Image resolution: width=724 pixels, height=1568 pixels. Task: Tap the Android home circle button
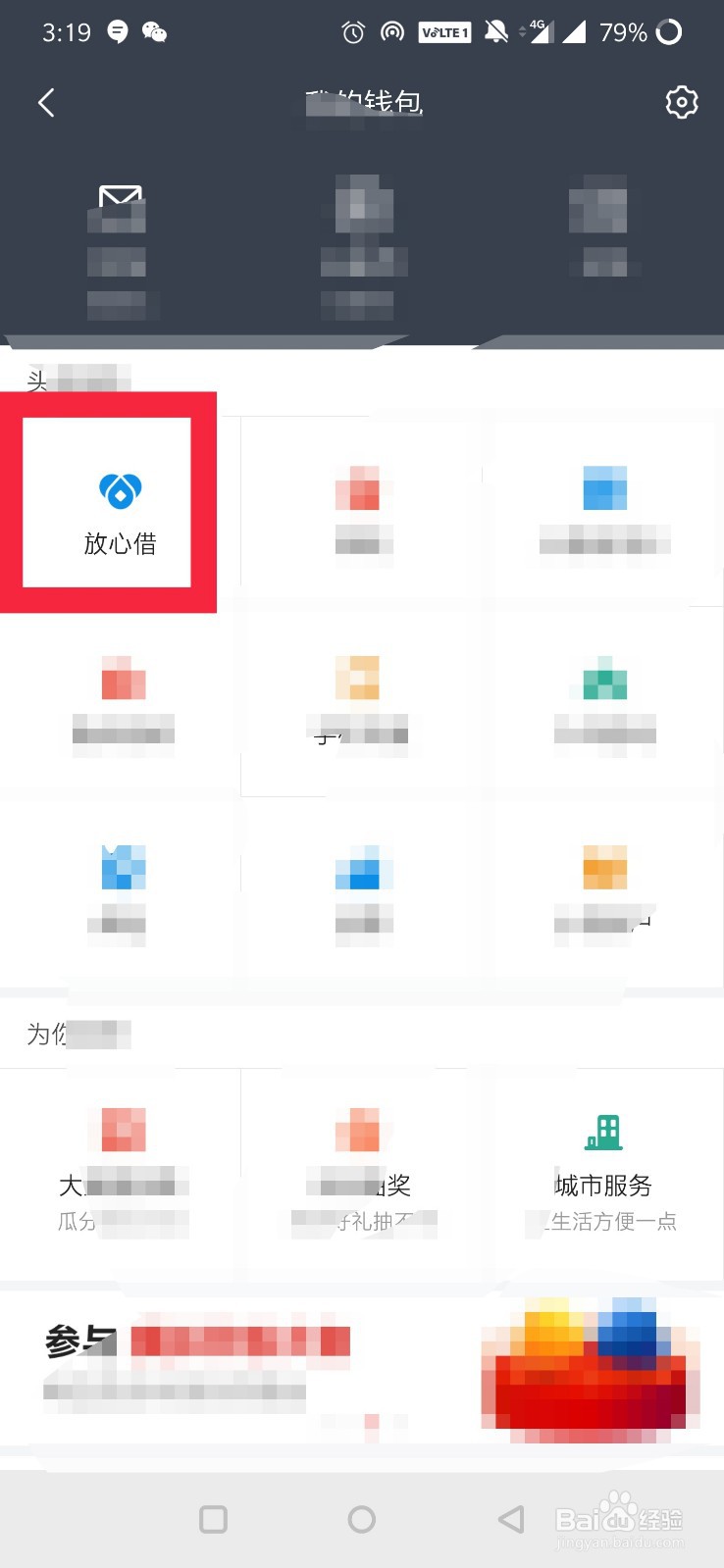click(362, 1519)
